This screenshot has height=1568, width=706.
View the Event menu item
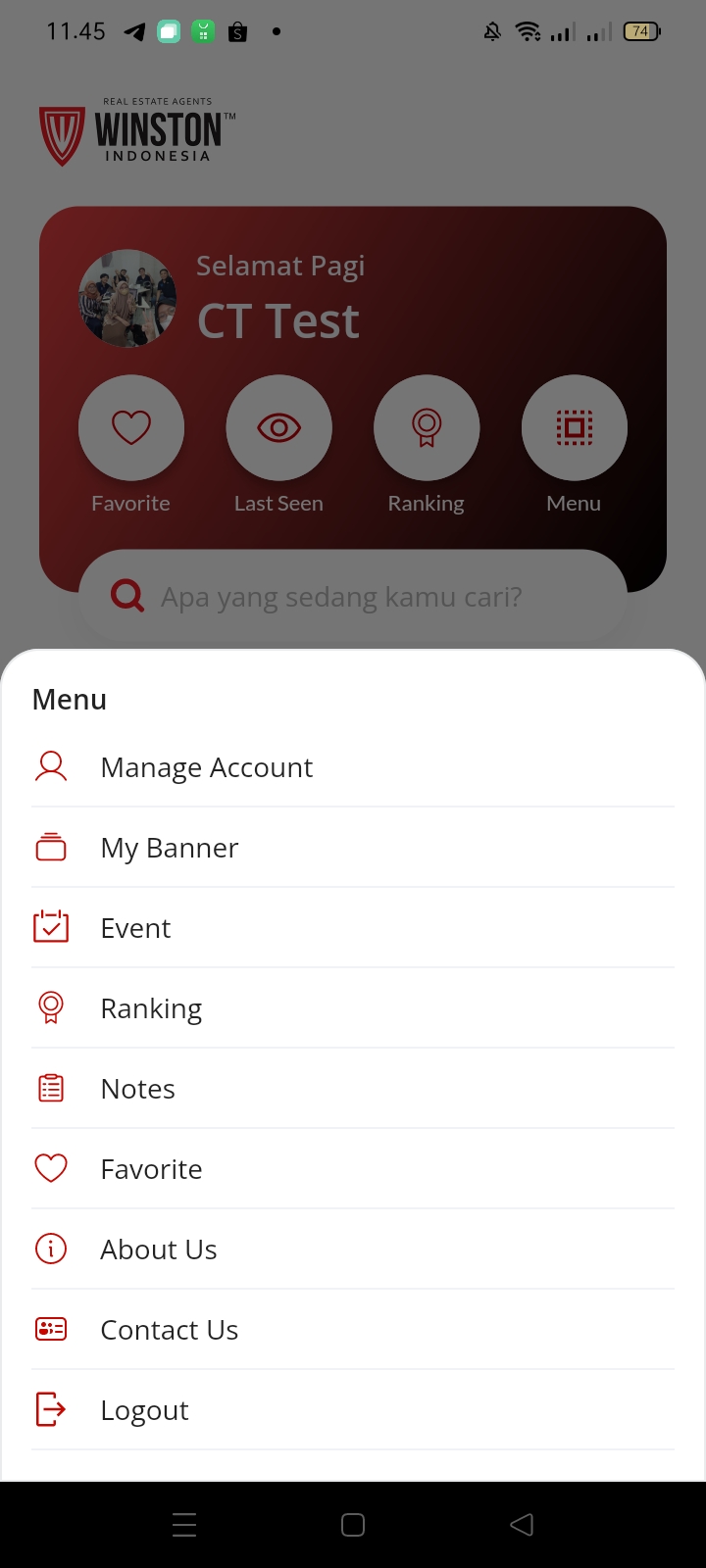click(x=136, y=928)
